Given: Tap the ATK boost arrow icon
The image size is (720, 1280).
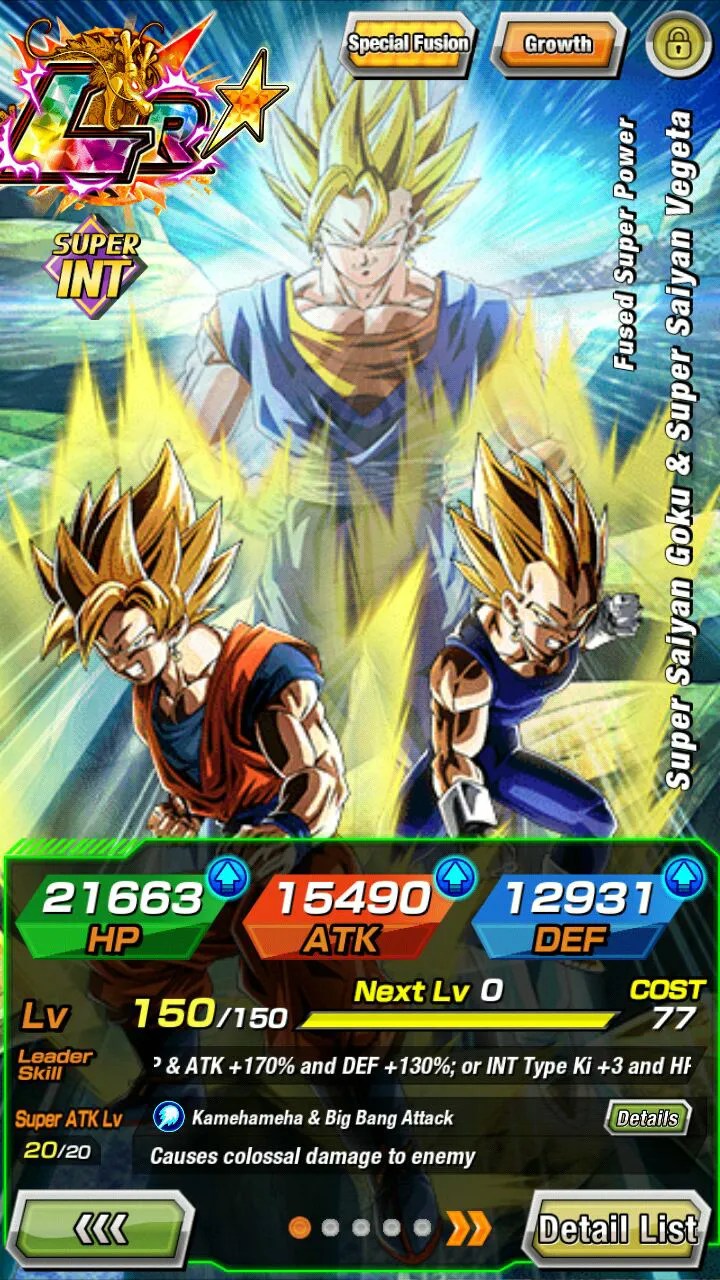Looking at the screenshot, I should click(456, 877).
